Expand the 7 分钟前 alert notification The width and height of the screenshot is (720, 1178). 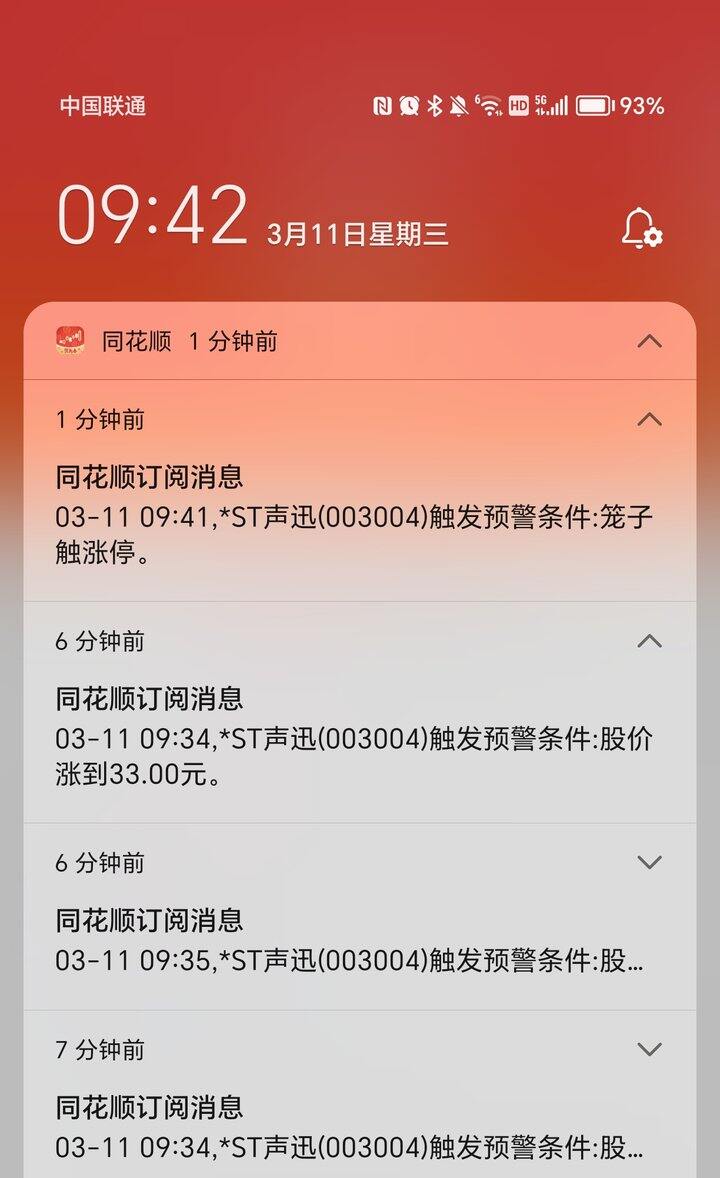[649, 1049]
